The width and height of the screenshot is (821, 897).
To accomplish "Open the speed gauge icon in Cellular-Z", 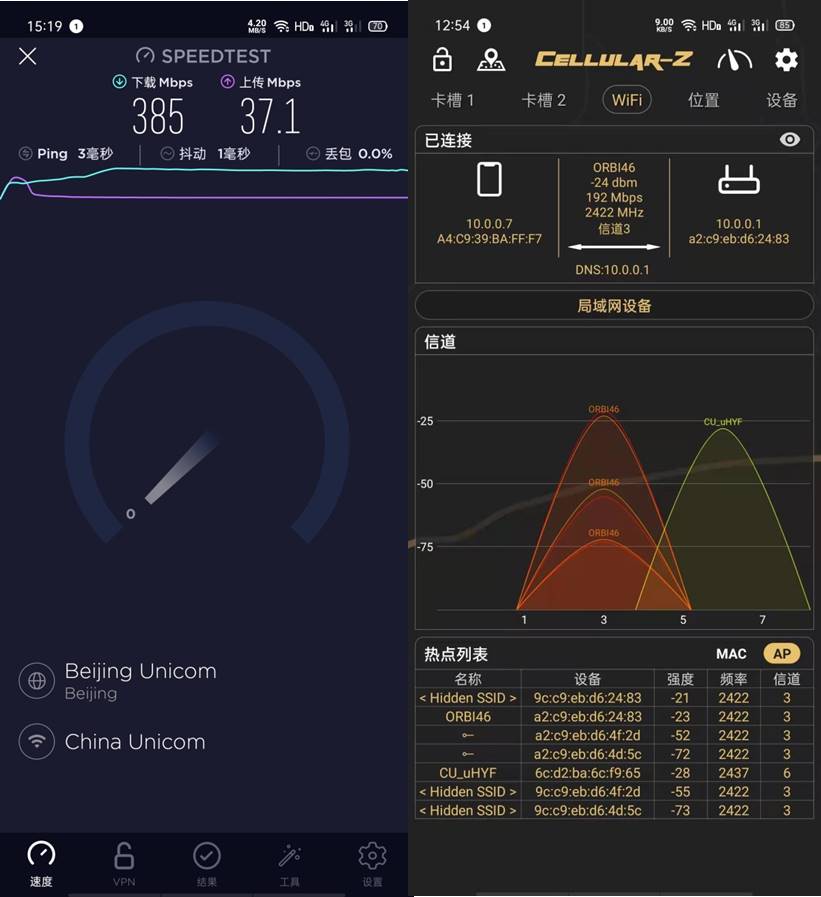I will point(735,60).
